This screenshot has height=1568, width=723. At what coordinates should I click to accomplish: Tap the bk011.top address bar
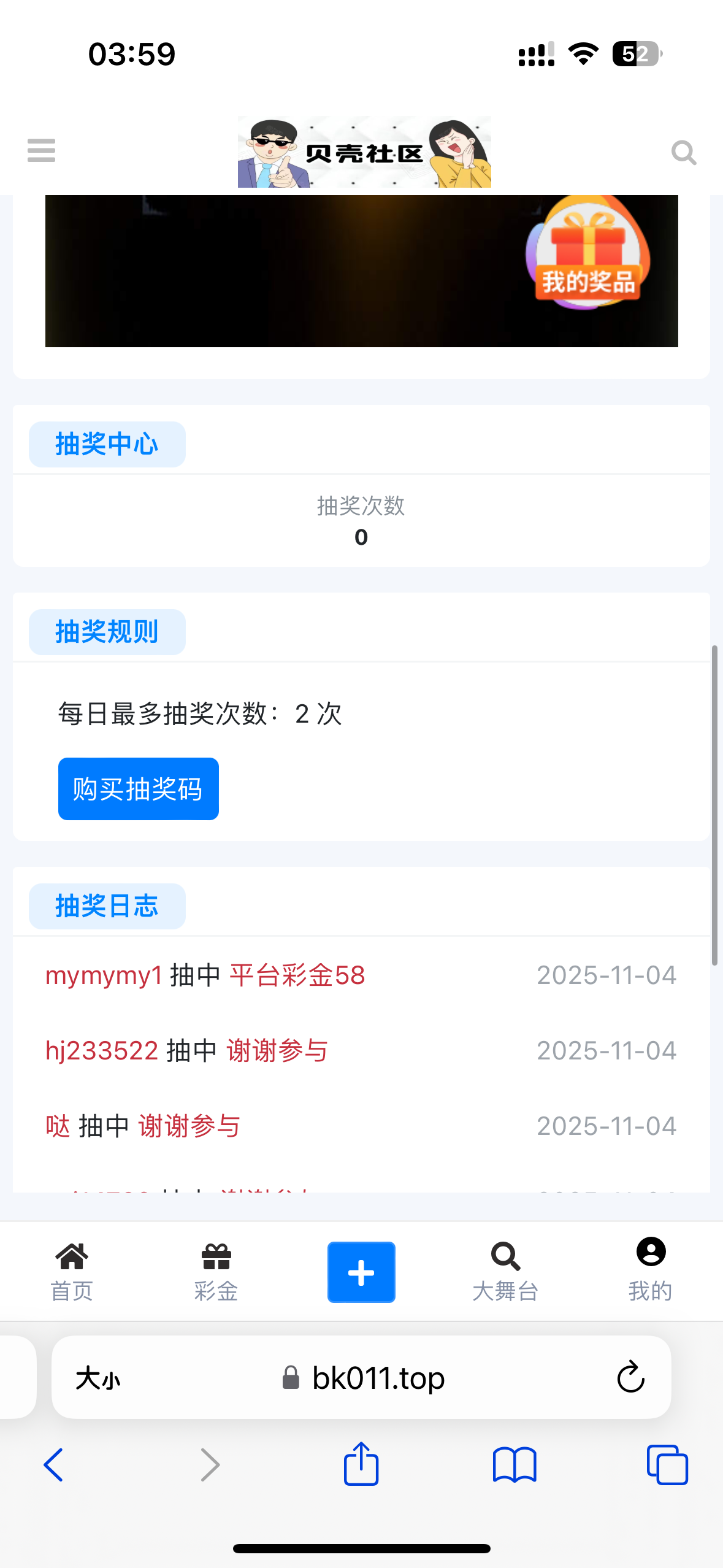pyautogui.click(x=378, y=1377)
